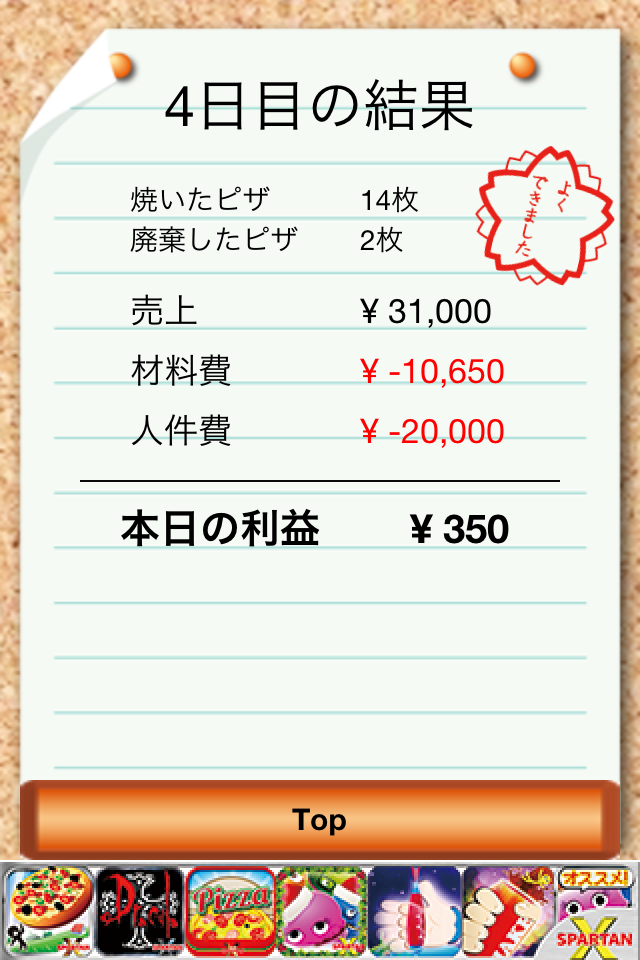Open the hand holding red can icon
This screenshot has width=640, height=960.
(x=503, y=912)
